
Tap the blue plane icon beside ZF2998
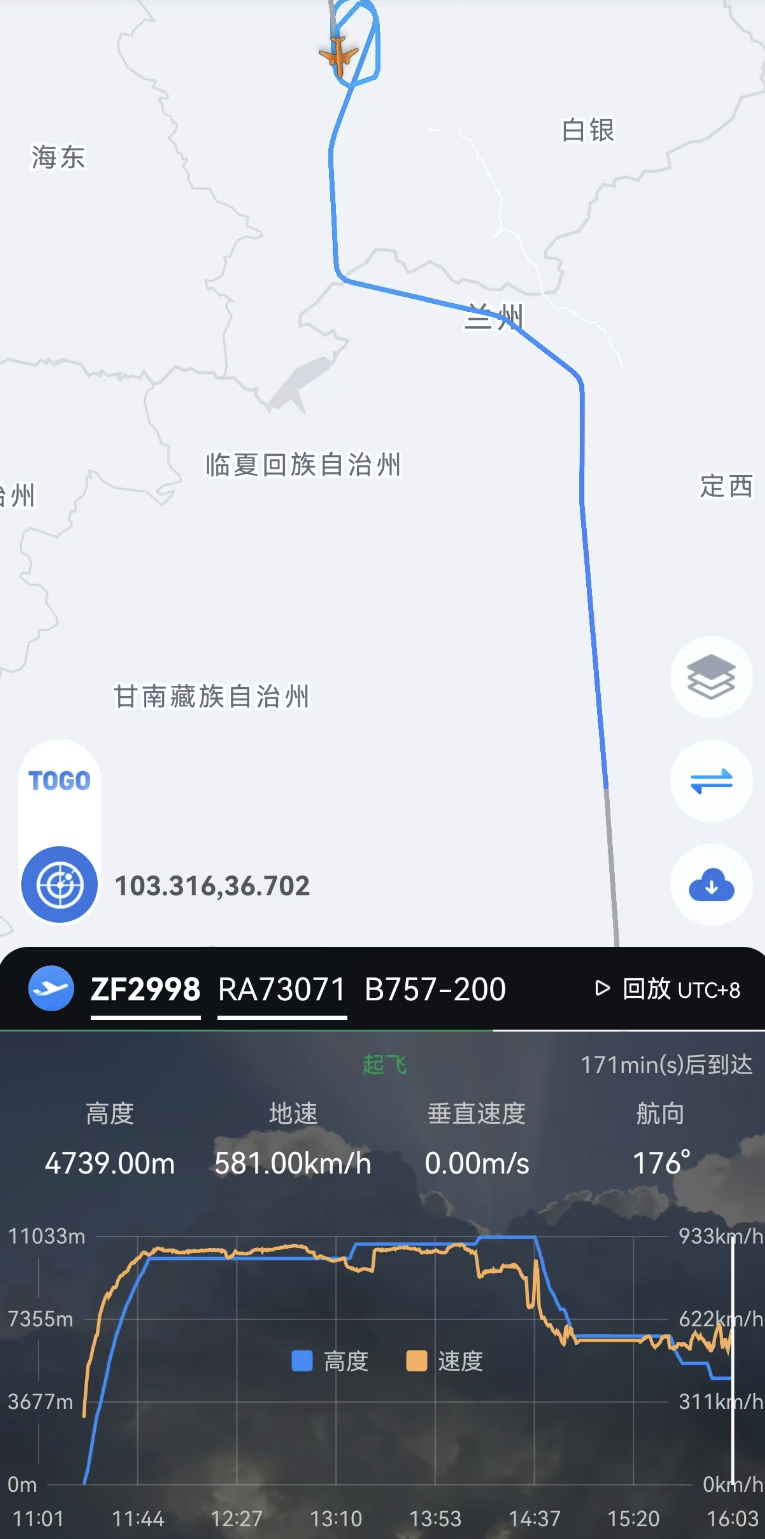click(x=50, y=989)
